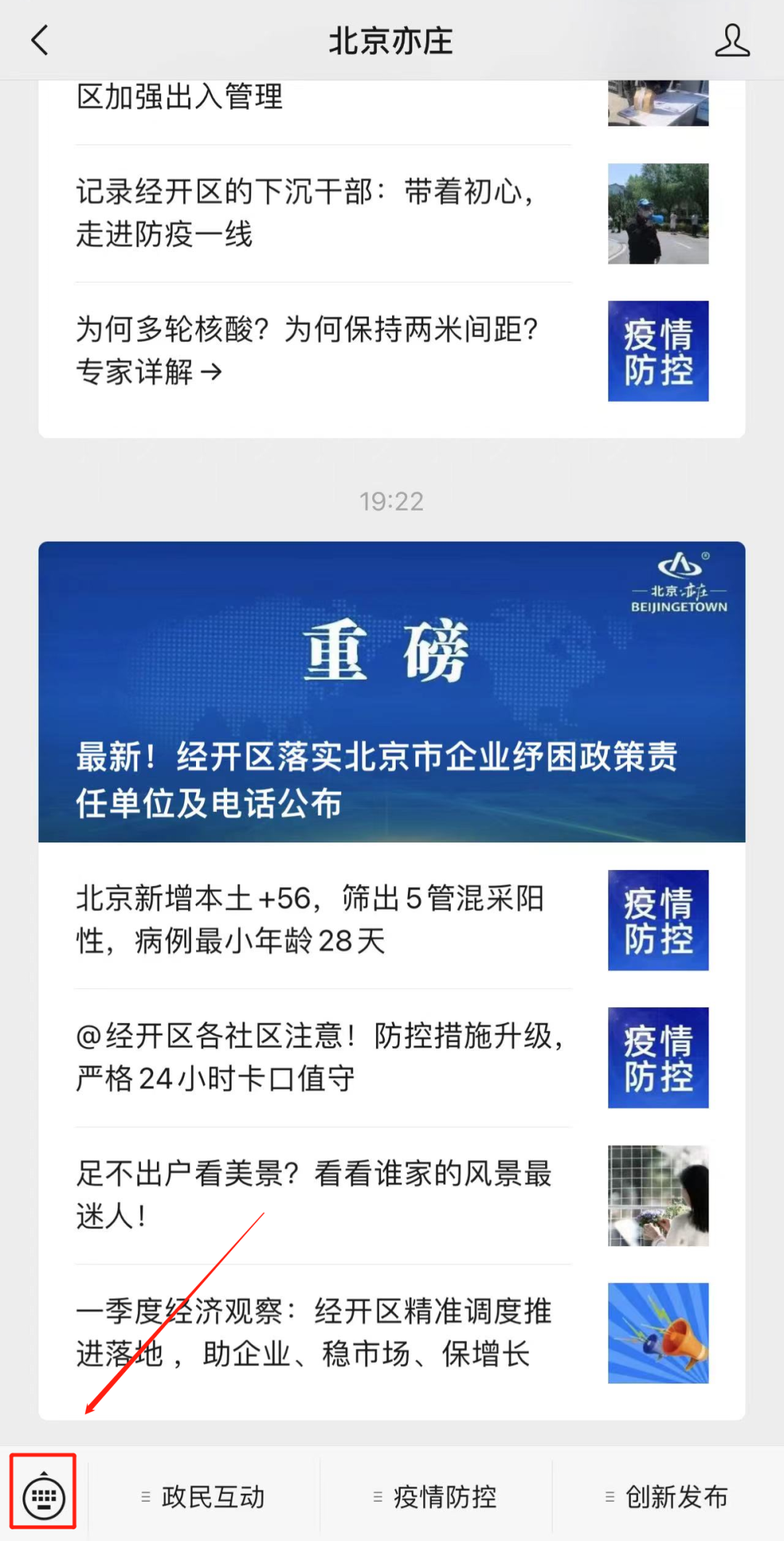784x1541 pixels.
Task: Open the 足不出户看美景 article
Action: (312, 1195)
